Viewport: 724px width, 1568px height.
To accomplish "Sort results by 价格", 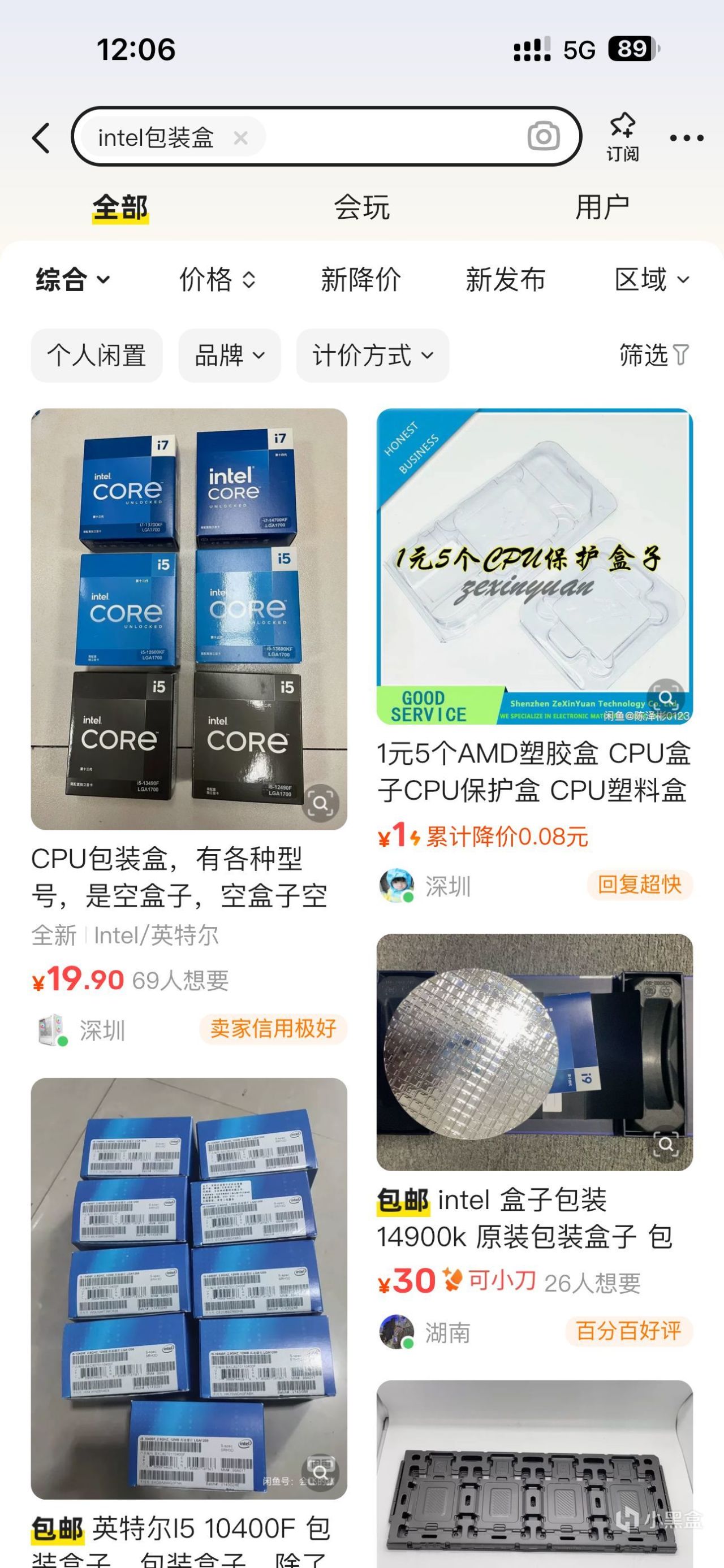I will coord(216,280).
